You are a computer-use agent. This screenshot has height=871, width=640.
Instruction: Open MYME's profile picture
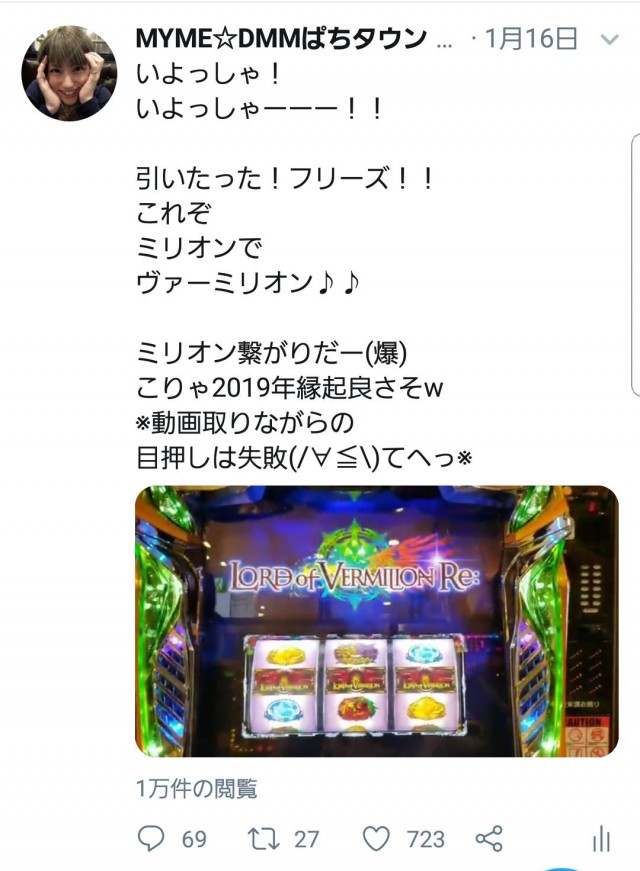pyautogui.click(x=68, y=73)
